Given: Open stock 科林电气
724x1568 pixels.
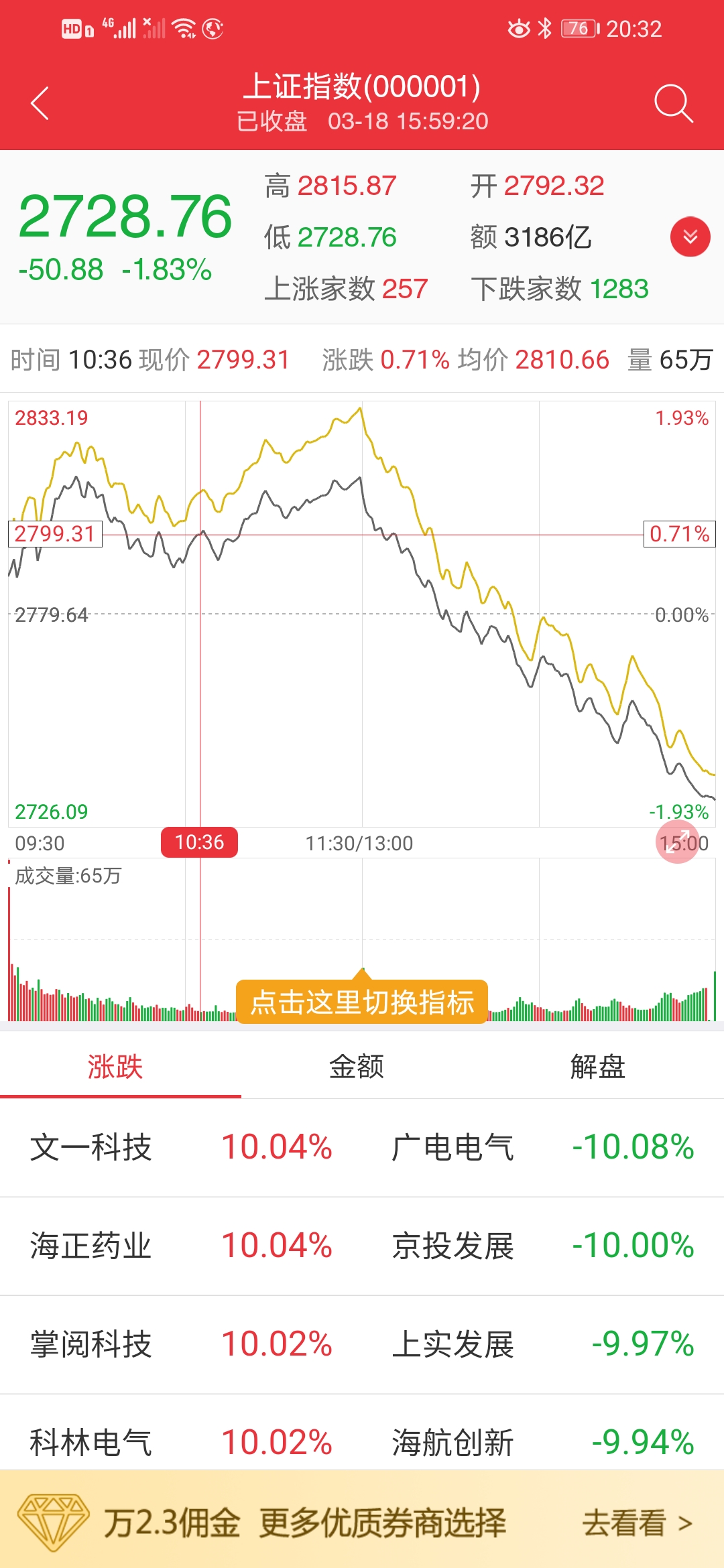Looking at the screenshot, I should (91, 1442).
